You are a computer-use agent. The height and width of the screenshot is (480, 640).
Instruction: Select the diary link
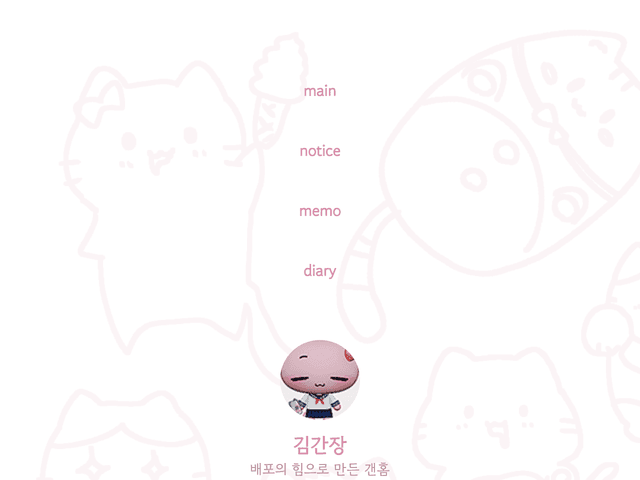click(320, 271)
